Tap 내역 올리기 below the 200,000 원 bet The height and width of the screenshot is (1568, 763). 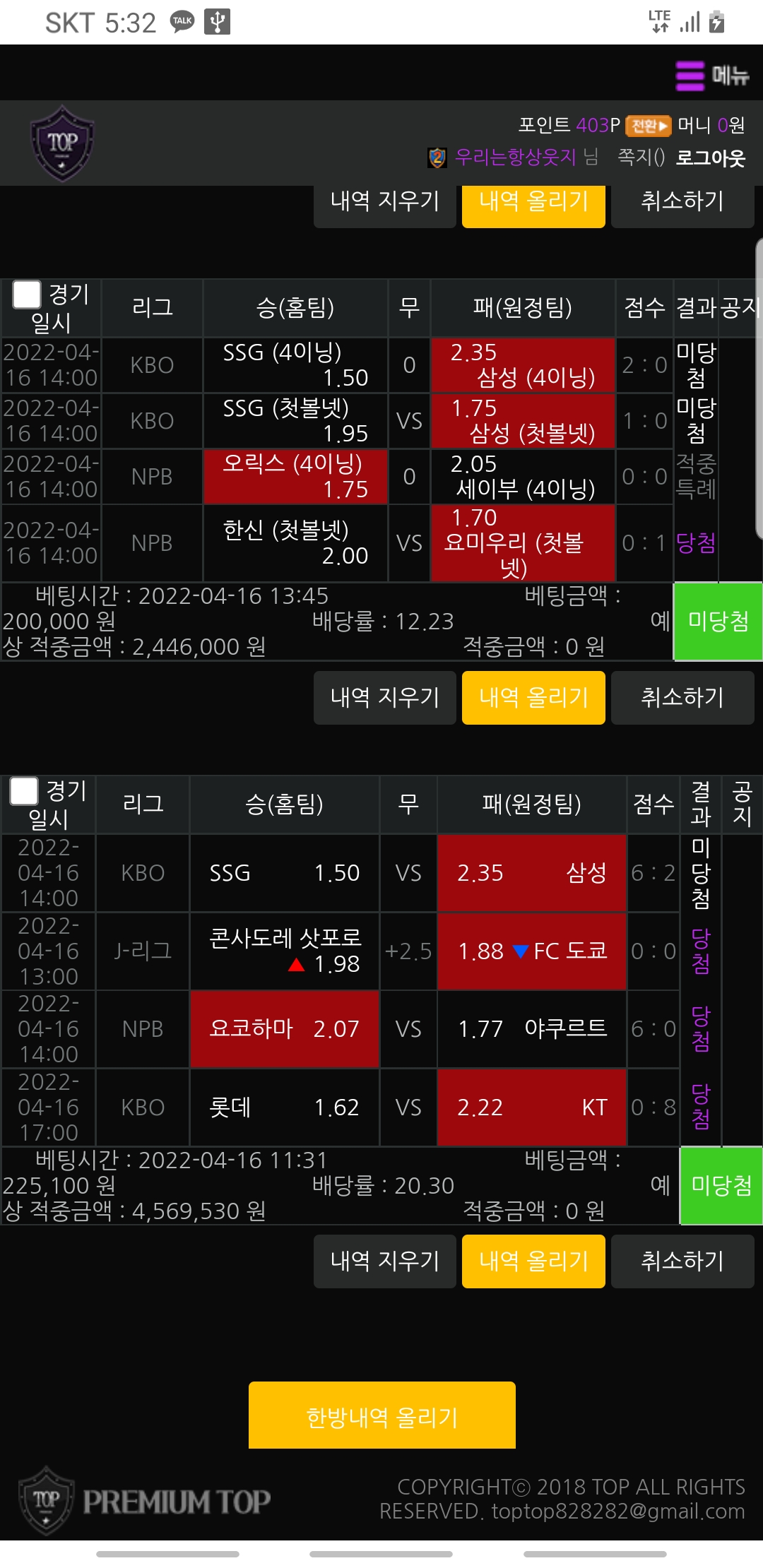533,697
